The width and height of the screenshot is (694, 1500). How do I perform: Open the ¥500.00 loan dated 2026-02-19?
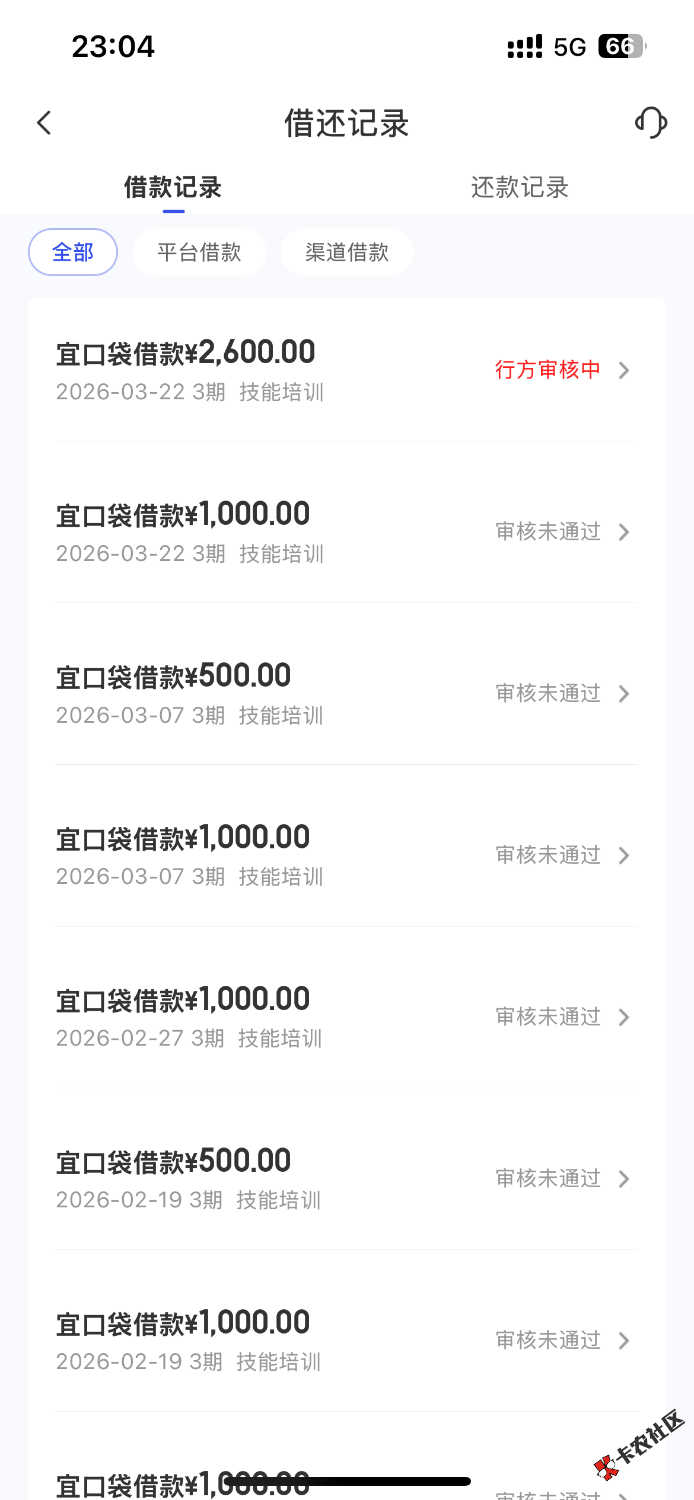(x=346, y=1178)
